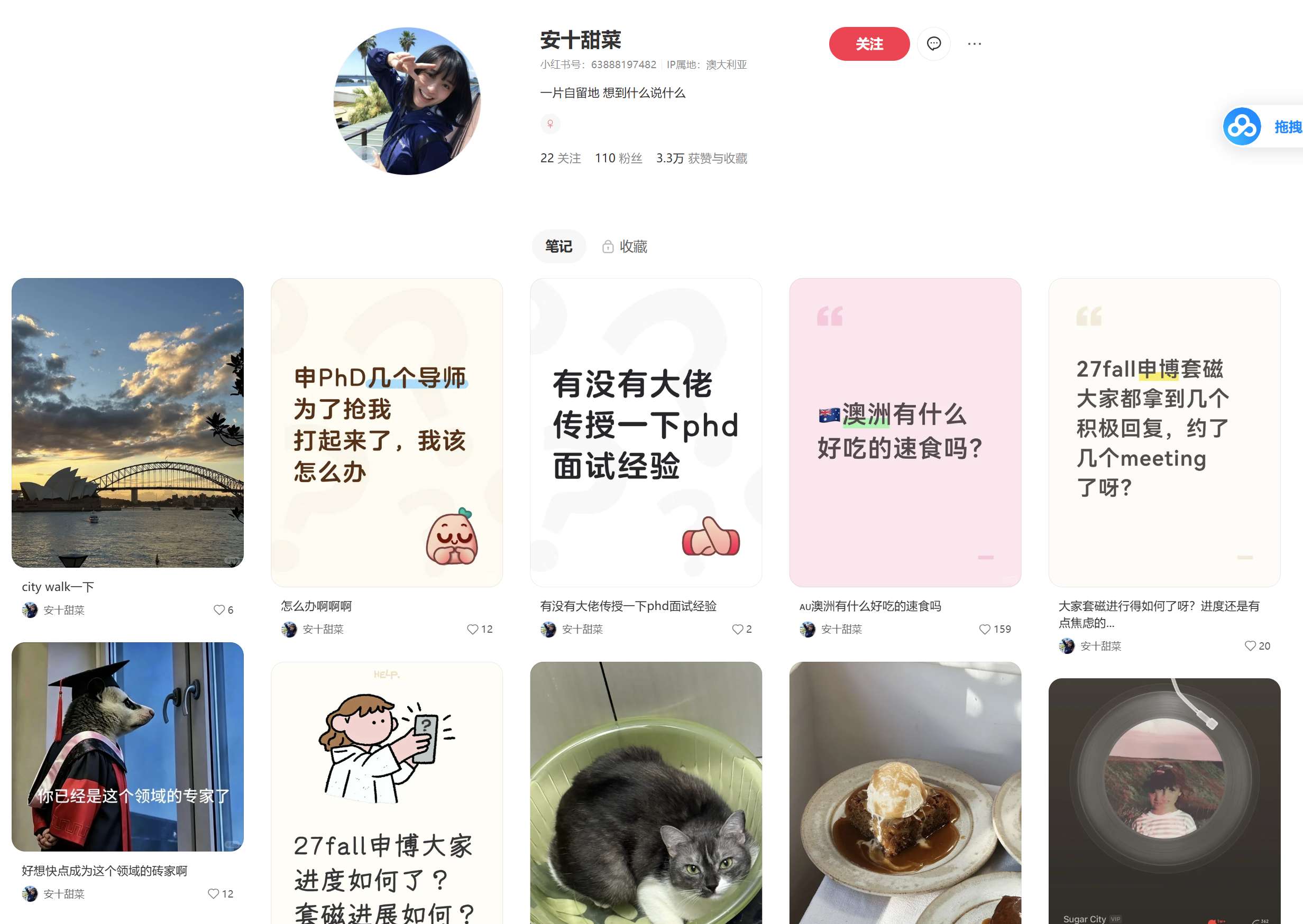This screenshot has height=924, width=1303.
Task: Open the pudding dessert photo note
Action: 905,793
